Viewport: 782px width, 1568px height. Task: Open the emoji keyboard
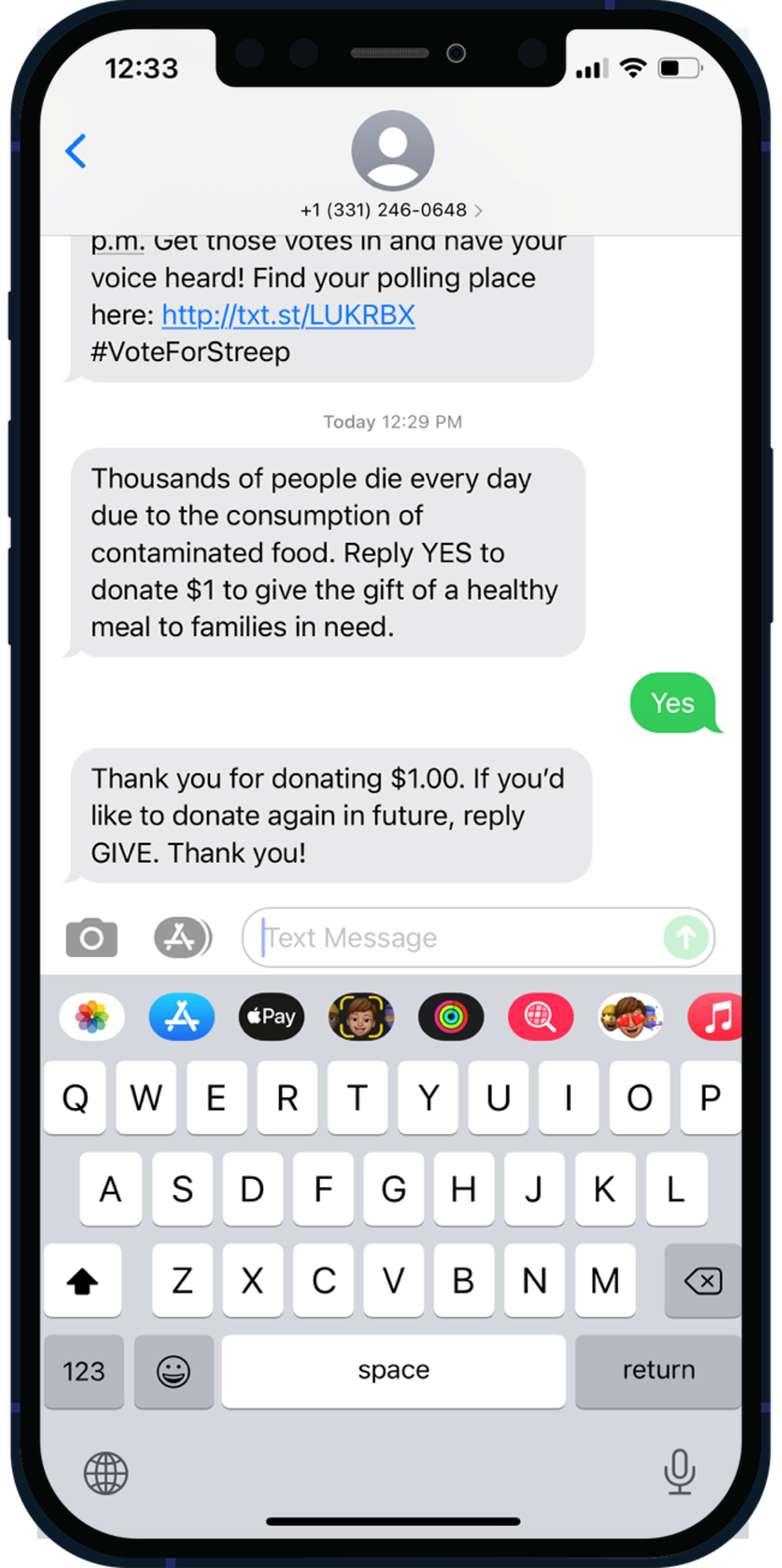pos(174,1372)
